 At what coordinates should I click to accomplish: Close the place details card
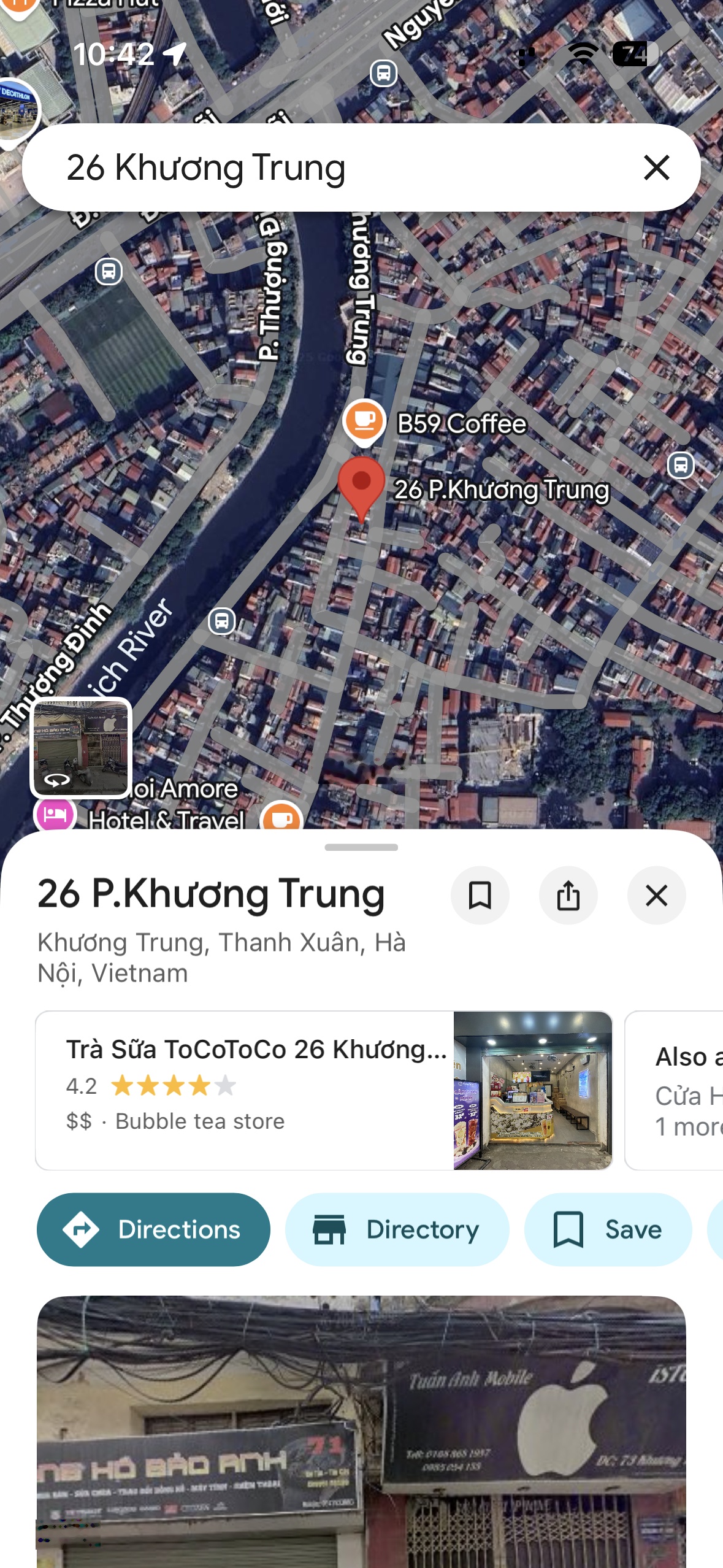point(656,895)
